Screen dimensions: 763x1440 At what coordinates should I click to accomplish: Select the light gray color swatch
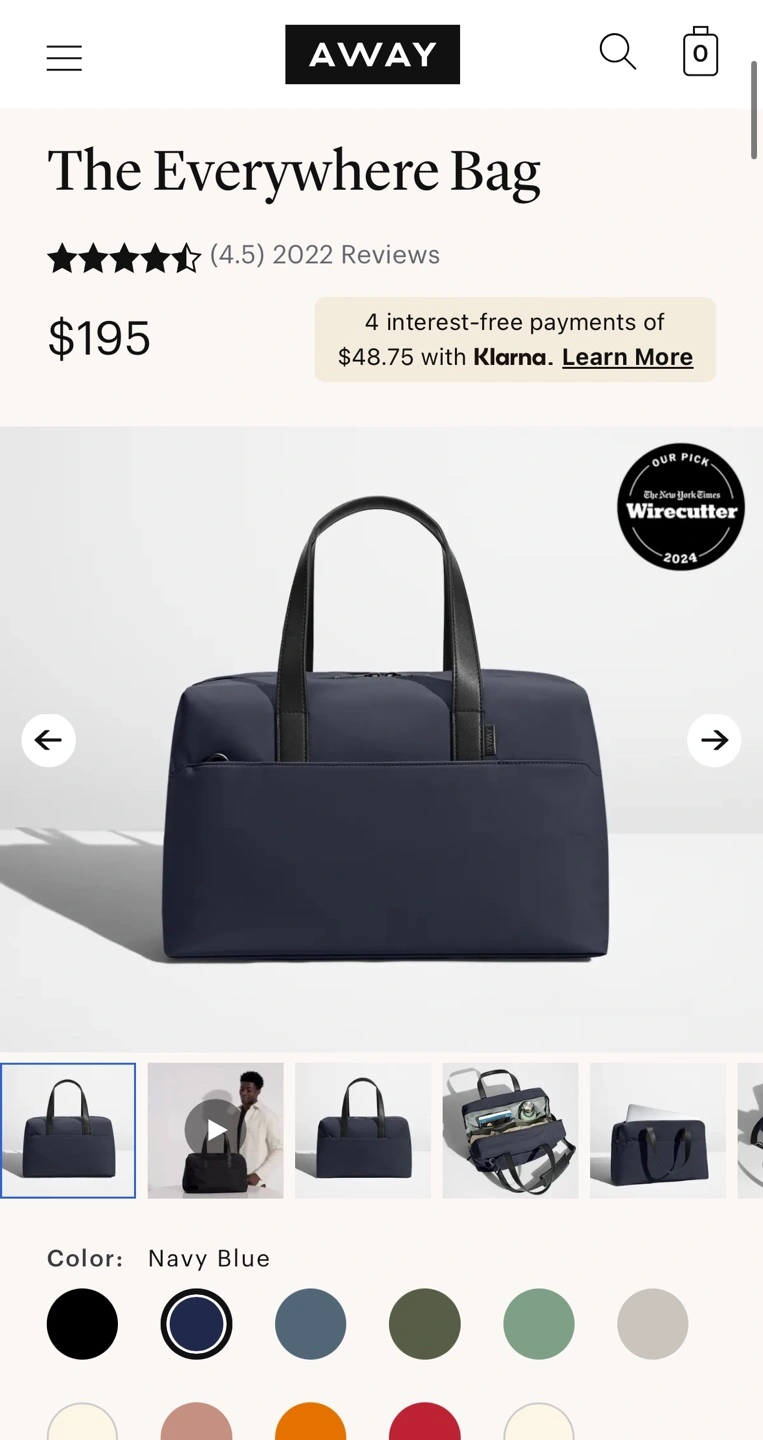point(653,1324)
